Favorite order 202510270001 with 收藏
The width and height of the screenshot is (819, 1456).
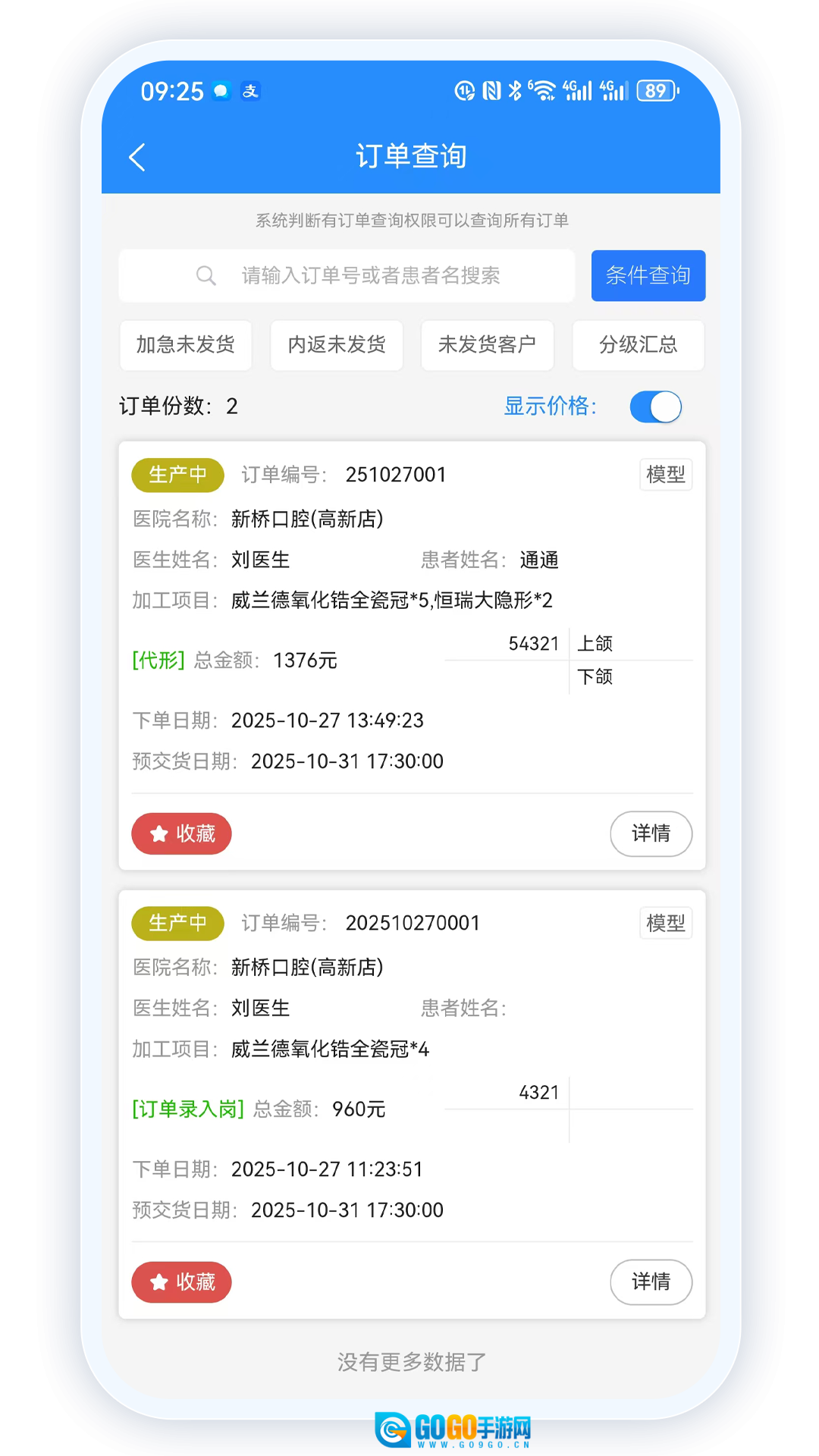pos(182,1282)
